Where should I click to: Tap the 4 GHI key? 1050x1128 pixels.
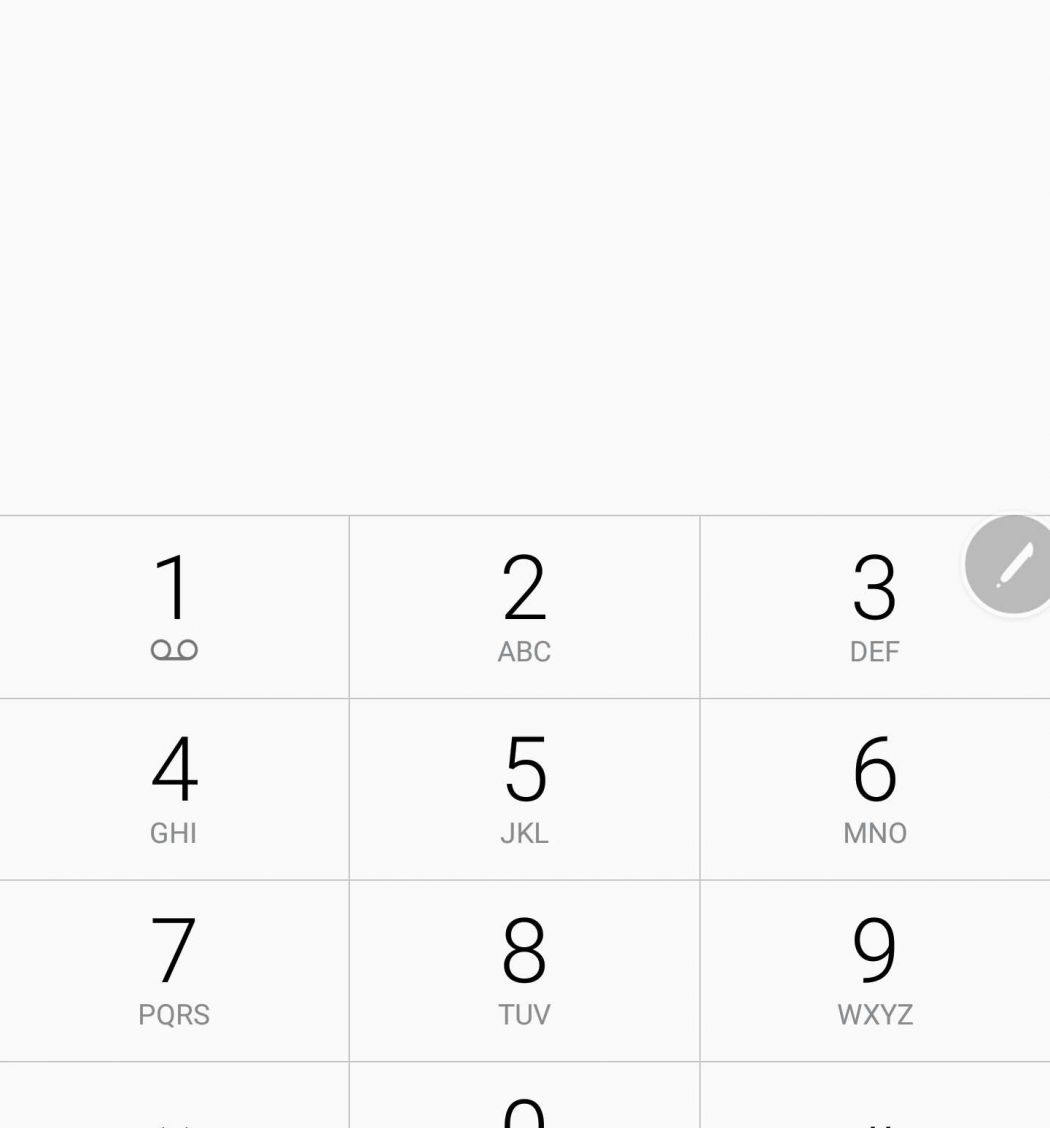(x=174, y=789)
